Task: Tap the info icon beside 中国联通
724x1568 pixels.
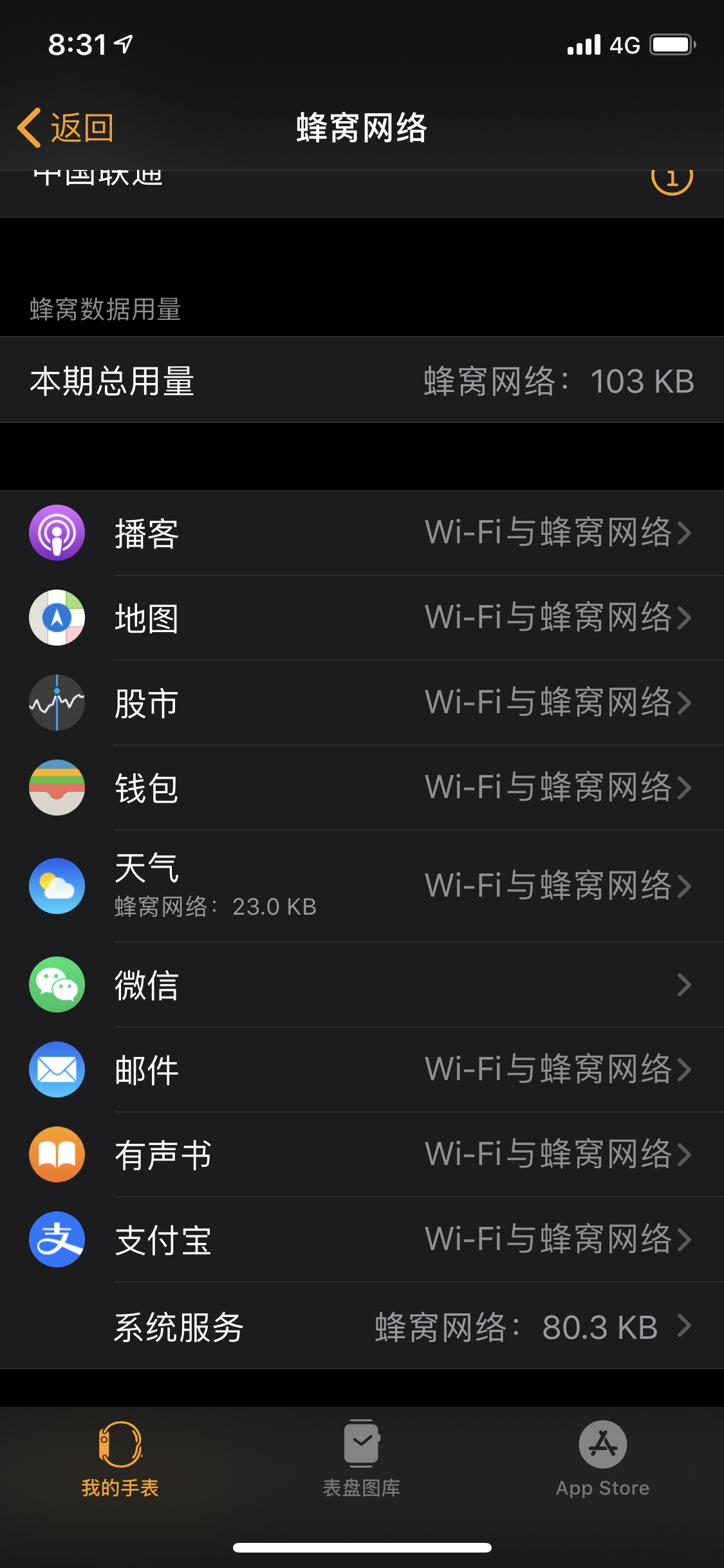Action: tap(672, 179)
